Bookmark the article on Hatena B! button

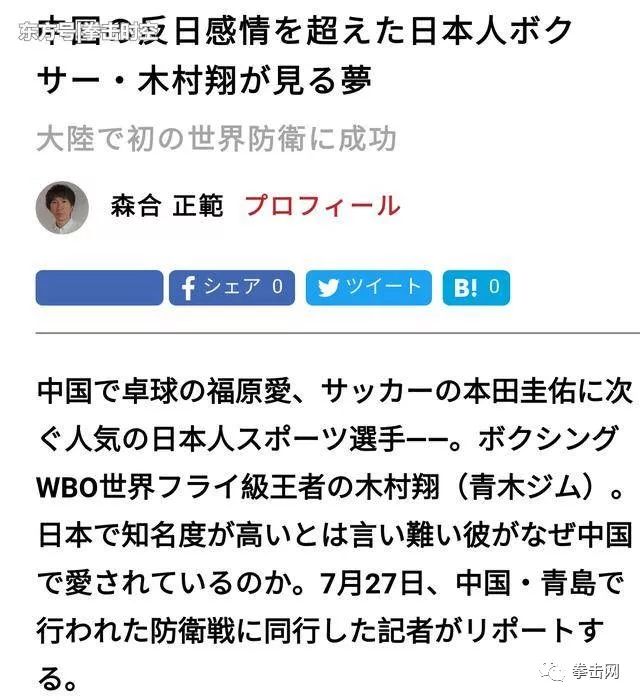[476, 288]
